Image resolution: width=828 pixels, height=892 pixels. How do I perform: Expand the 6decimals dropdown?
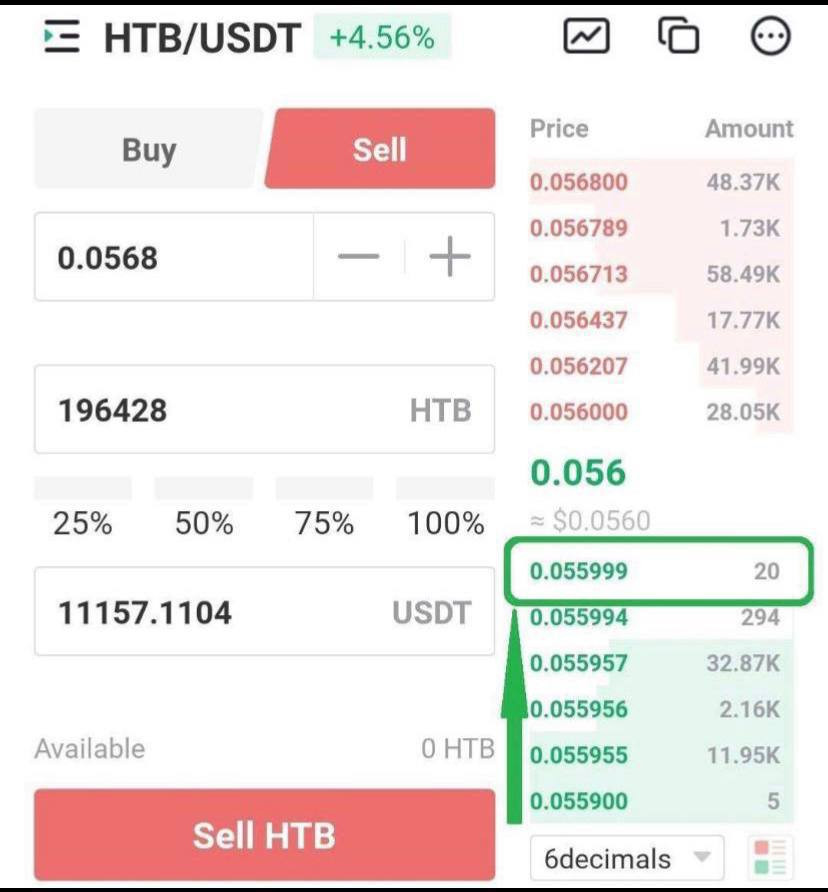pos(626,858)
